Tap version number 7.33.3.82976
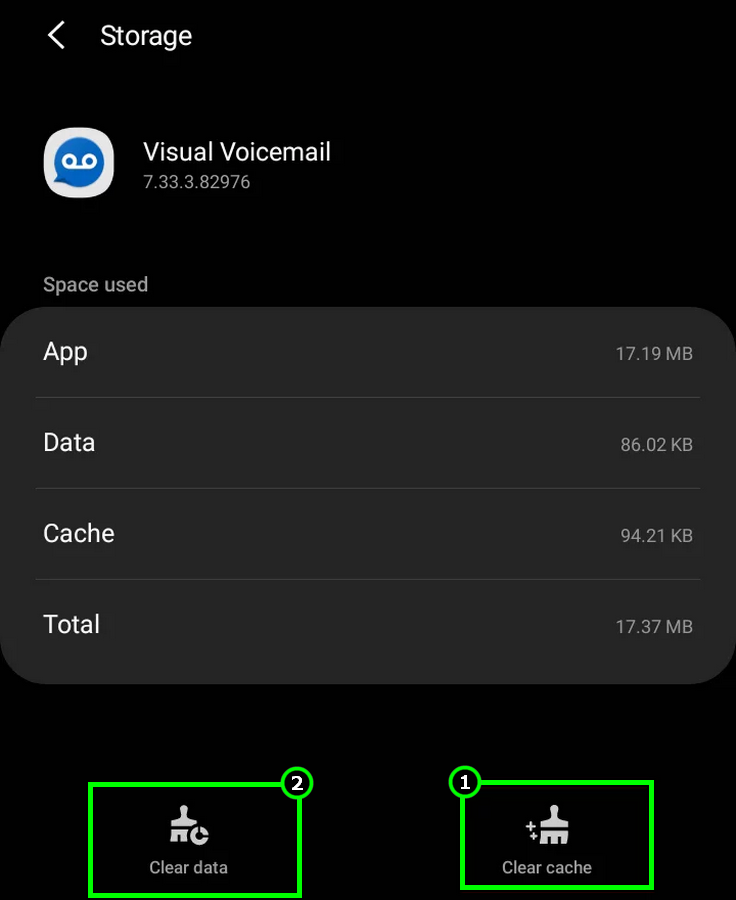The image size is (736, 900). 197,182
